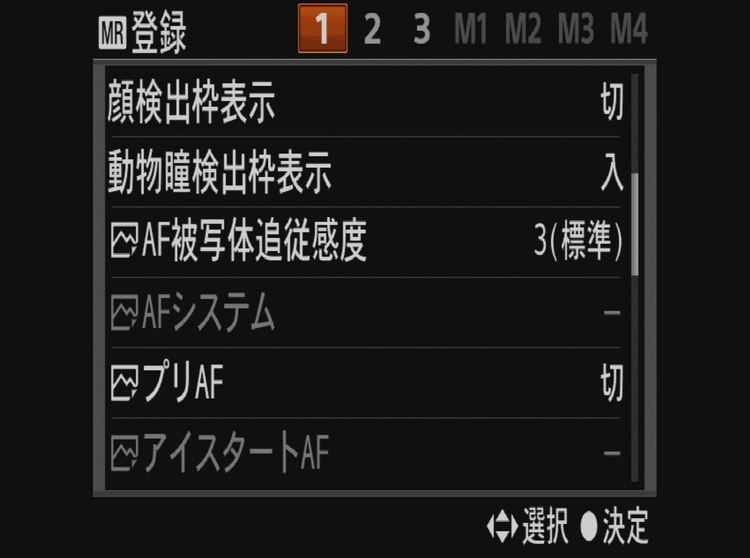Switch to memory slot M1
The width and height of the screenshot is (750, 558).
[x=470, y=30]
